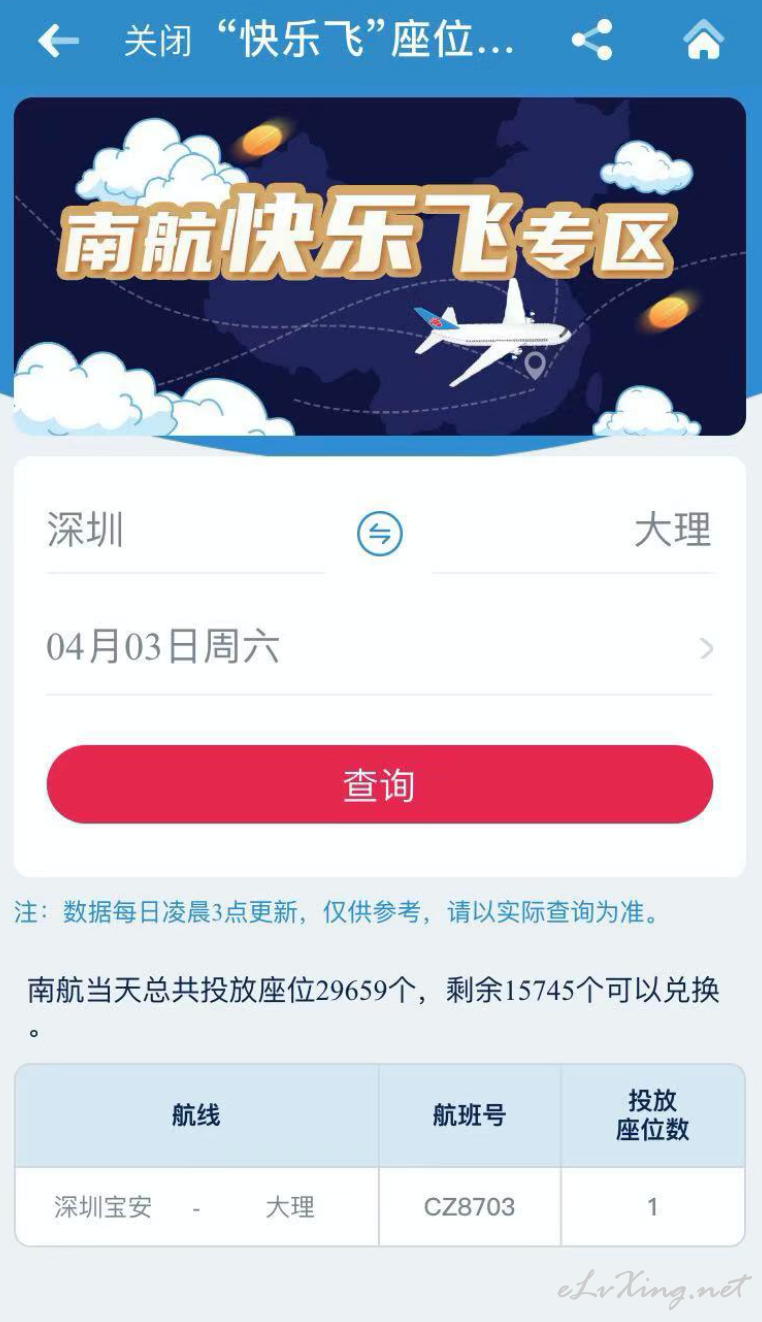Screen dimensions: 762x1322
Task: Change arrival city 大理
Action: pyautogui.click(x=573, y=530)
